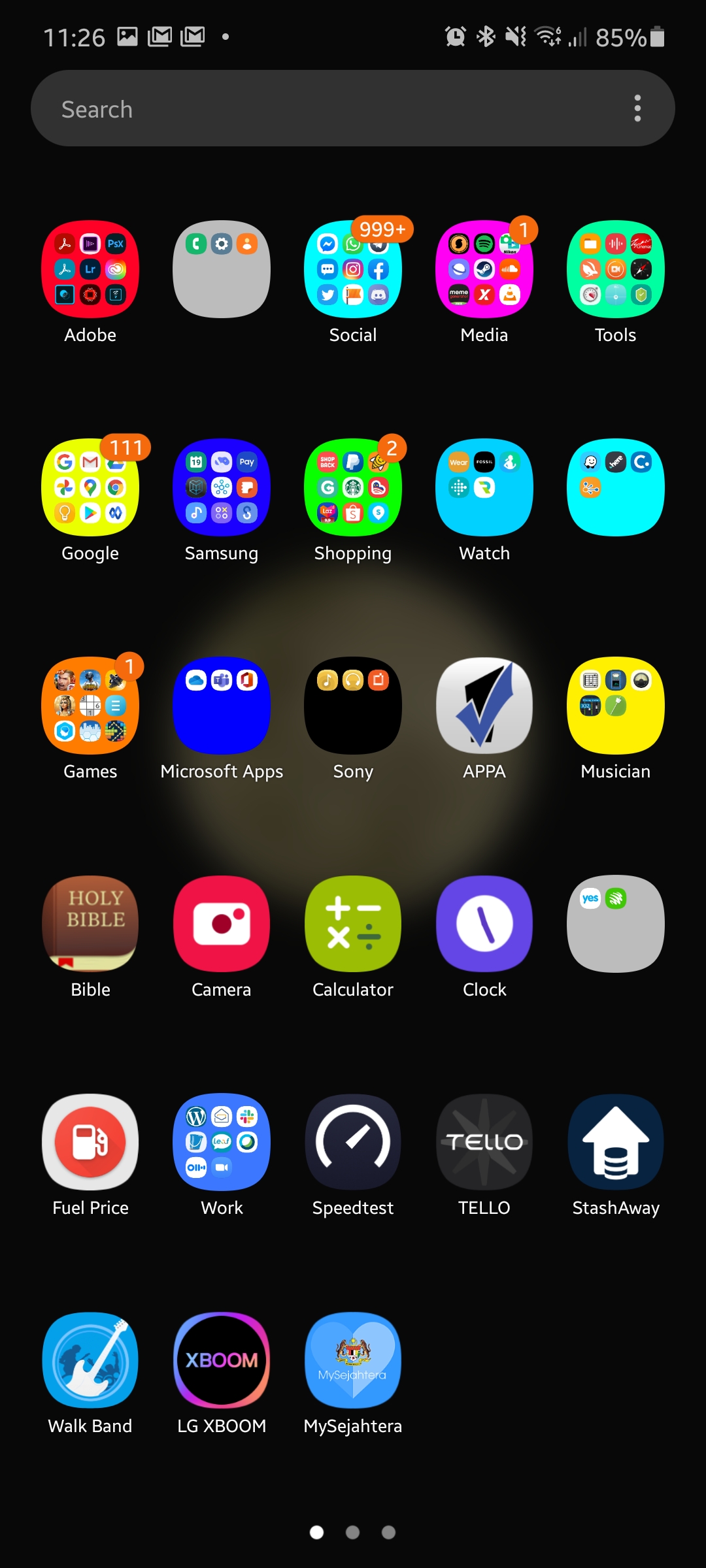Image resolution: width=706 pixels, height=1568 pixels.
Task: Launch the APPA app
Action: click(484, 706)
